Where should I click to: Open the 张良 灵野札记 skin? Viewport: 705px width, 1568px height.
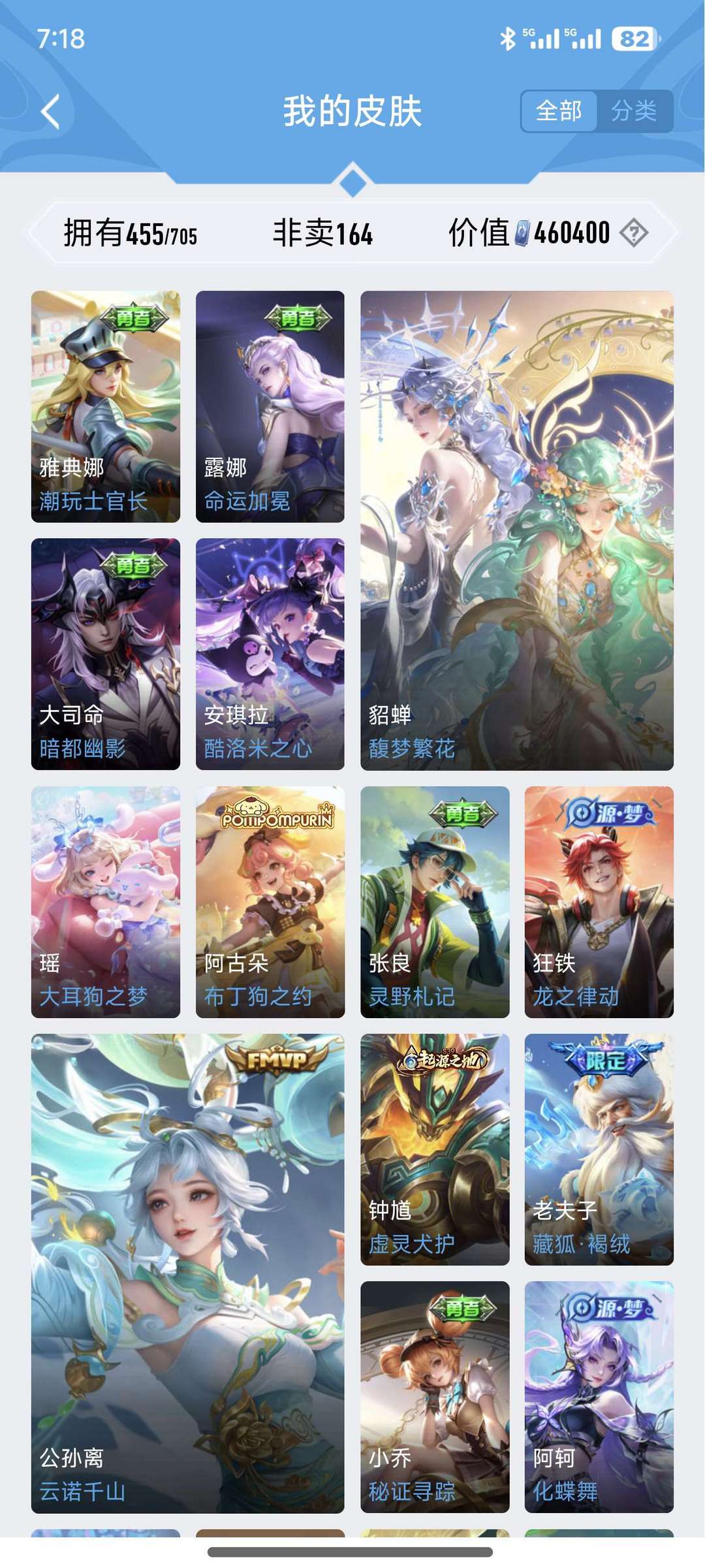pos(435,902)
